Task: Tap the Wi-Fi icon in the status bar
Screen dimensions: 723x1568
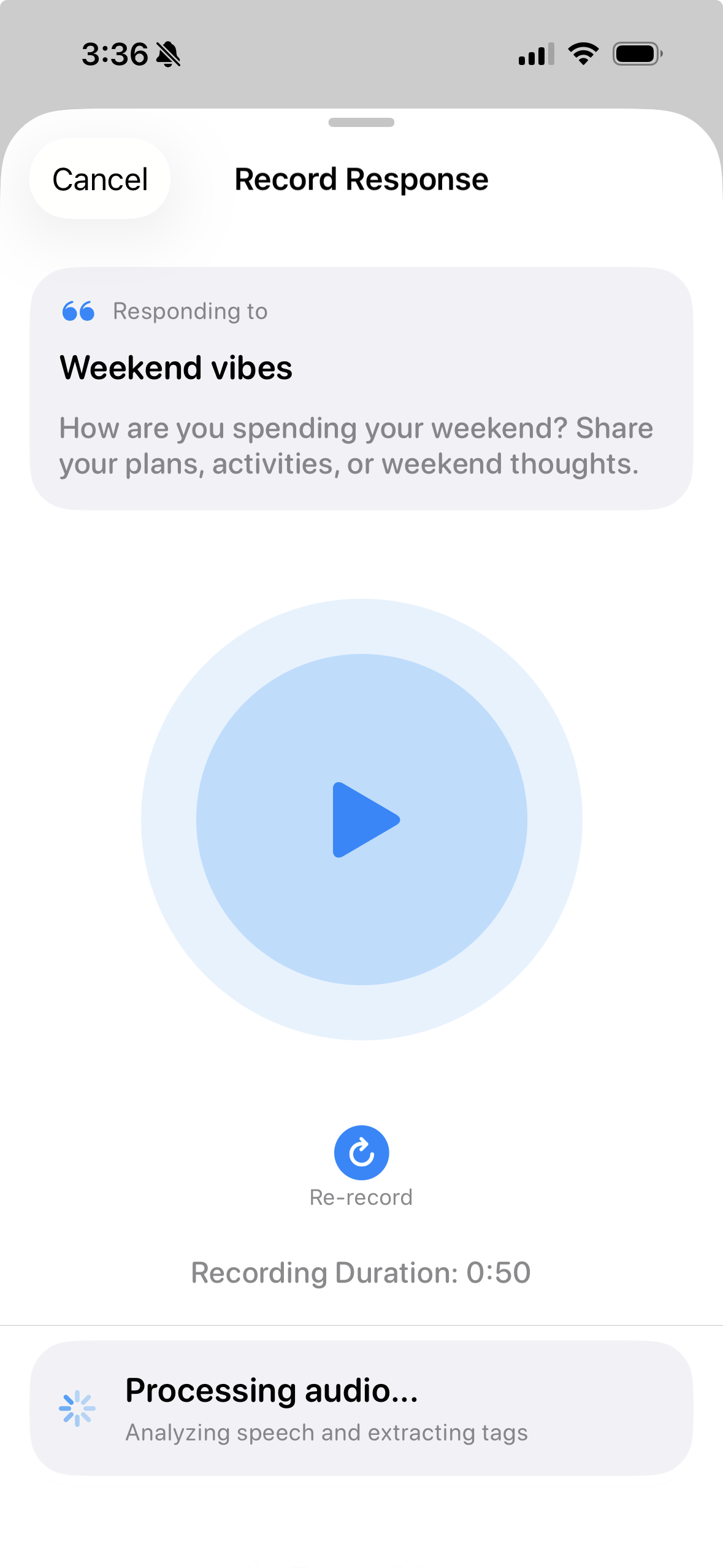Action: (581, 53)
